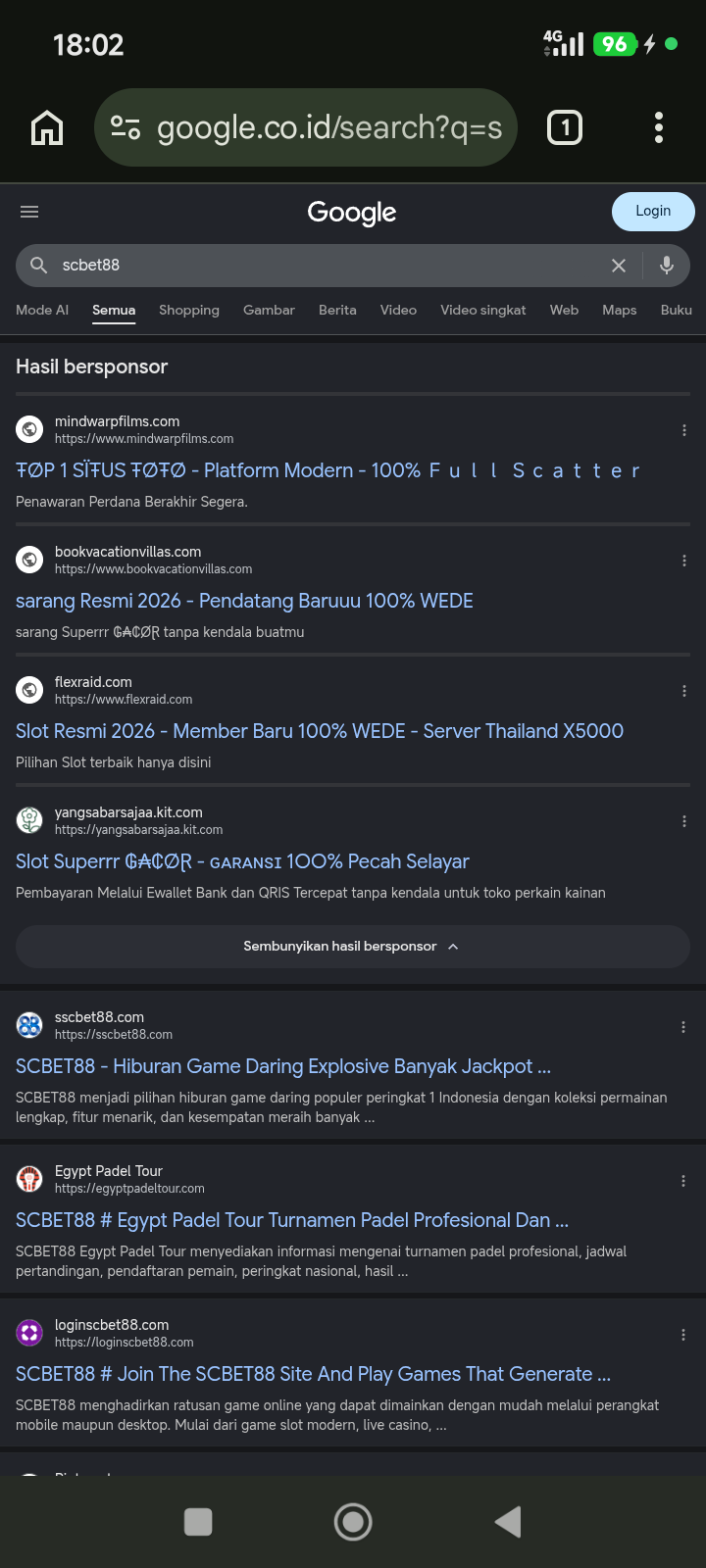Start voice search with the microphone
Screen dimensions: 706x1568
click(667, 265)
